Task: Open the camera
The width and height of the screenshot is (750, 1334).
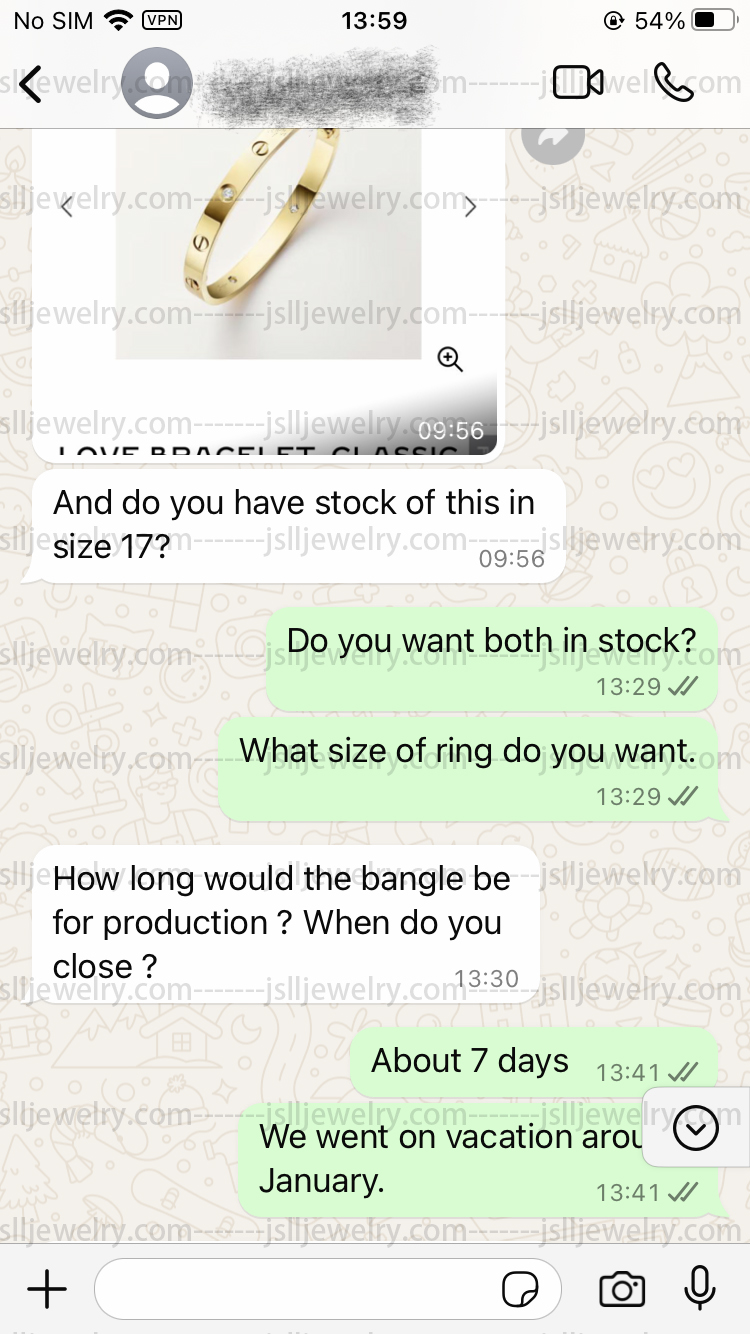Action: pyautogui.click(x=622, y=1289)
